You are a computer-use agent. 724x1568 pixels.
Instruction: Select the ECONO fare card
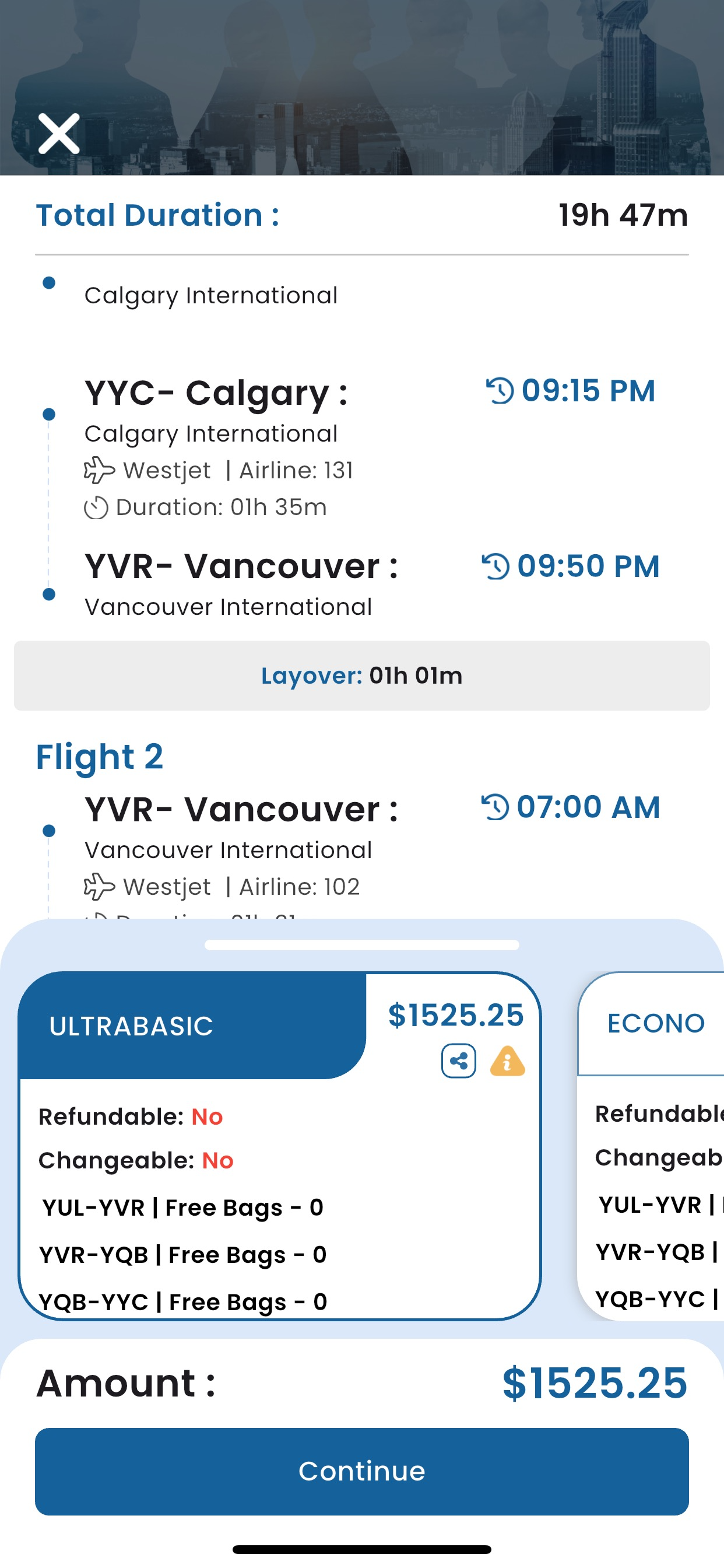(651, 1146)
